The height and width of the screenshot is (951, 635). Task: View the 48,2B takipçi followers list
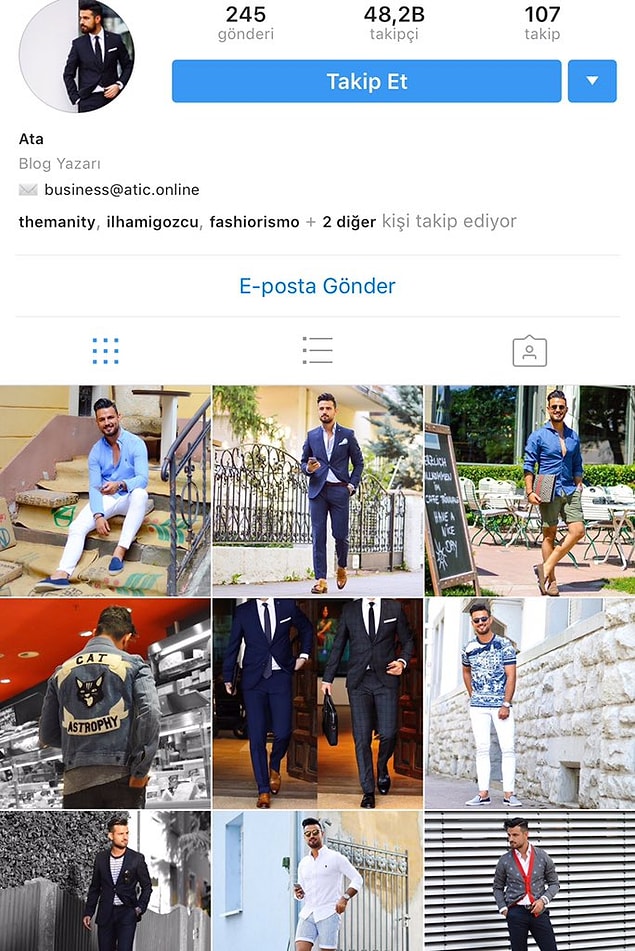tap(393, 23)
